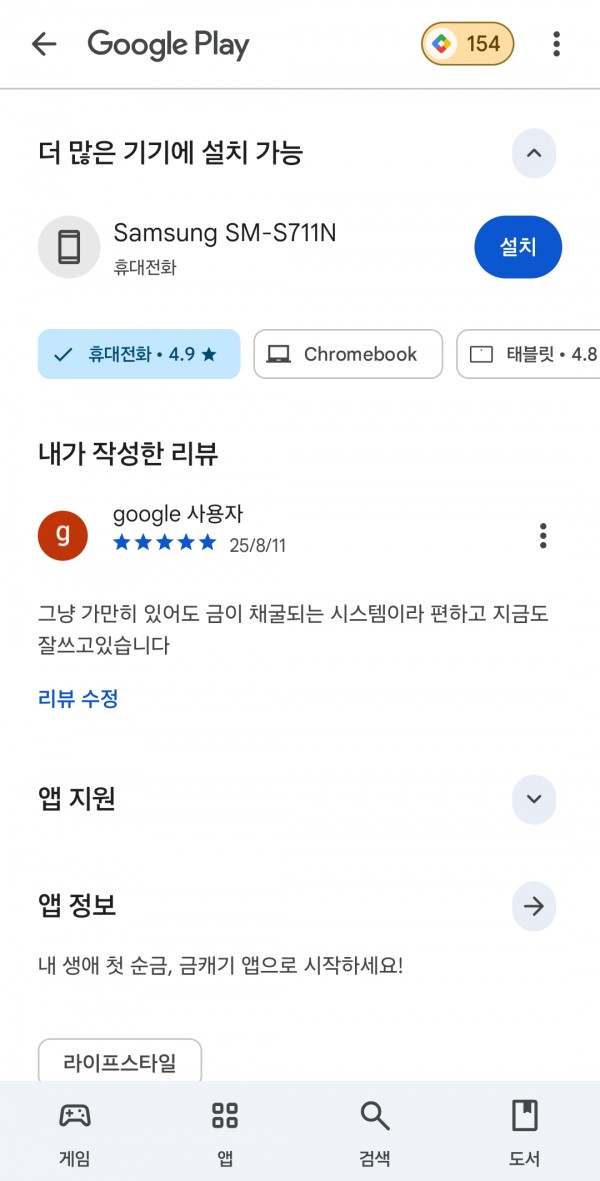Tap 설치 for Samsung SM-S711N
This screenshot has width=600, height=1181.
click(x=518, y=247)
